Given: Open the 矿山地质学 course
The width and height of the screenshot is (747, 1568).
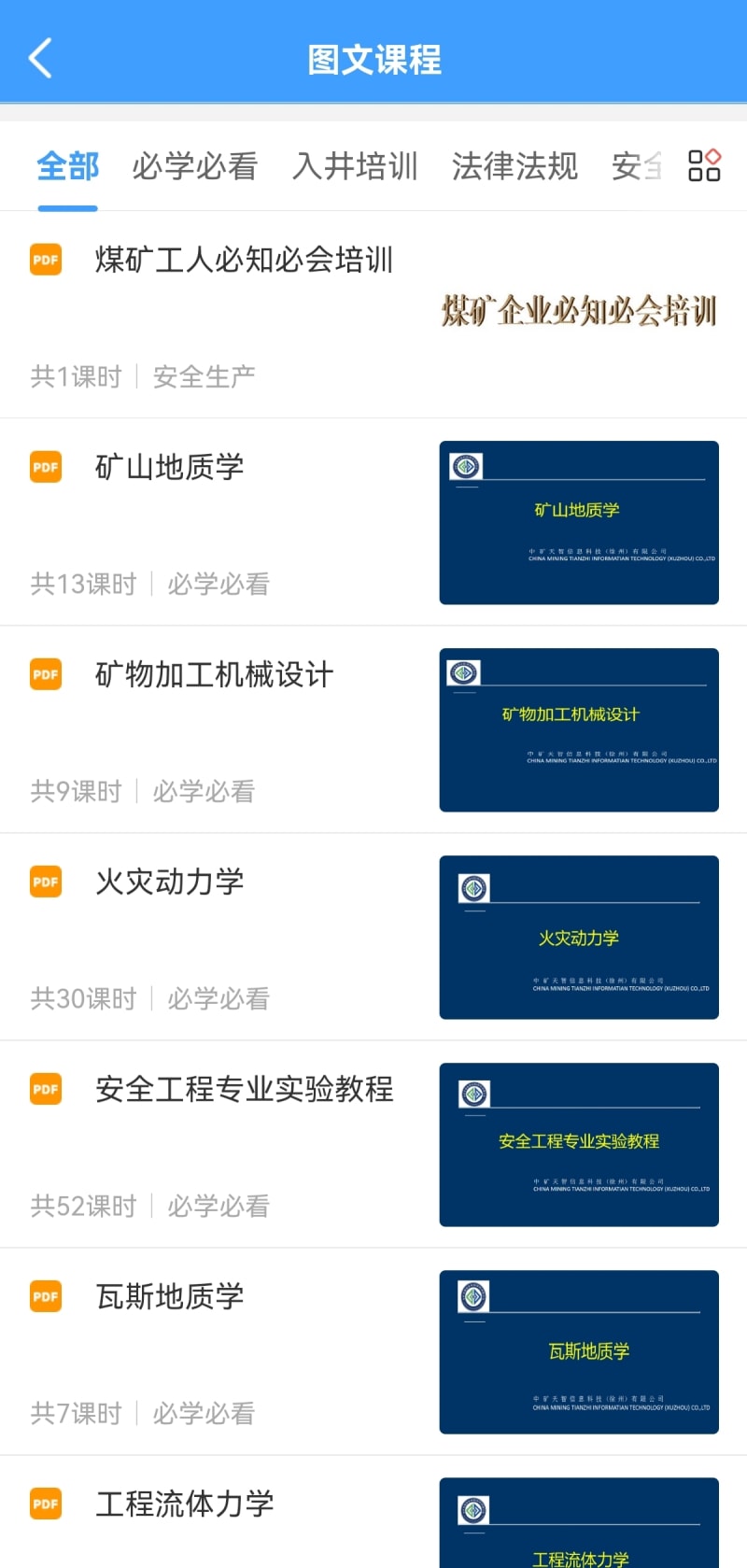Looking at the screenshot, I should tap(169, 467).
